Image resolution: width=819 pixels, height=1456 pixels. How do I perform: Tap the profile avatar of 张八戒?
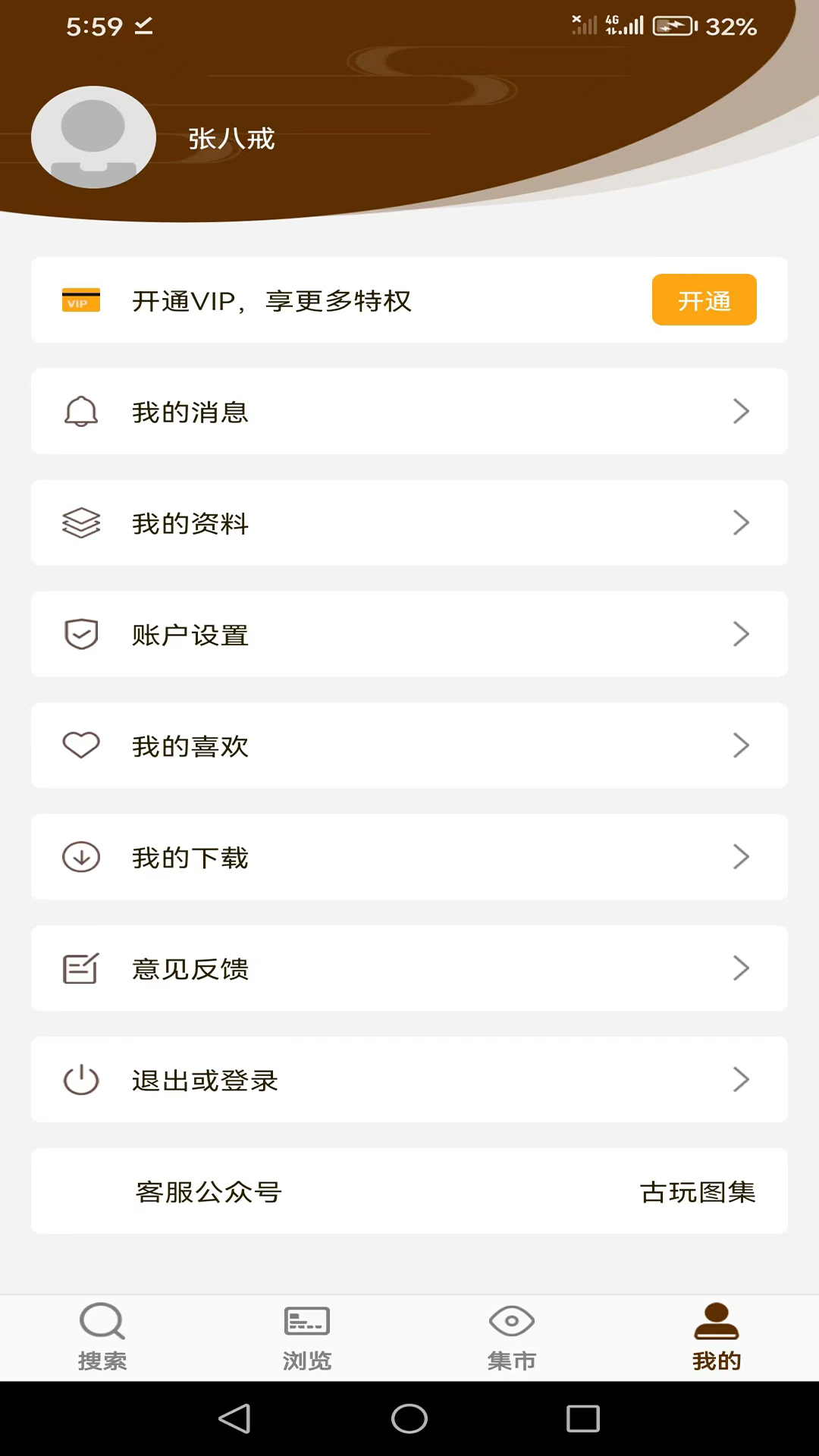tap(93, 137)
